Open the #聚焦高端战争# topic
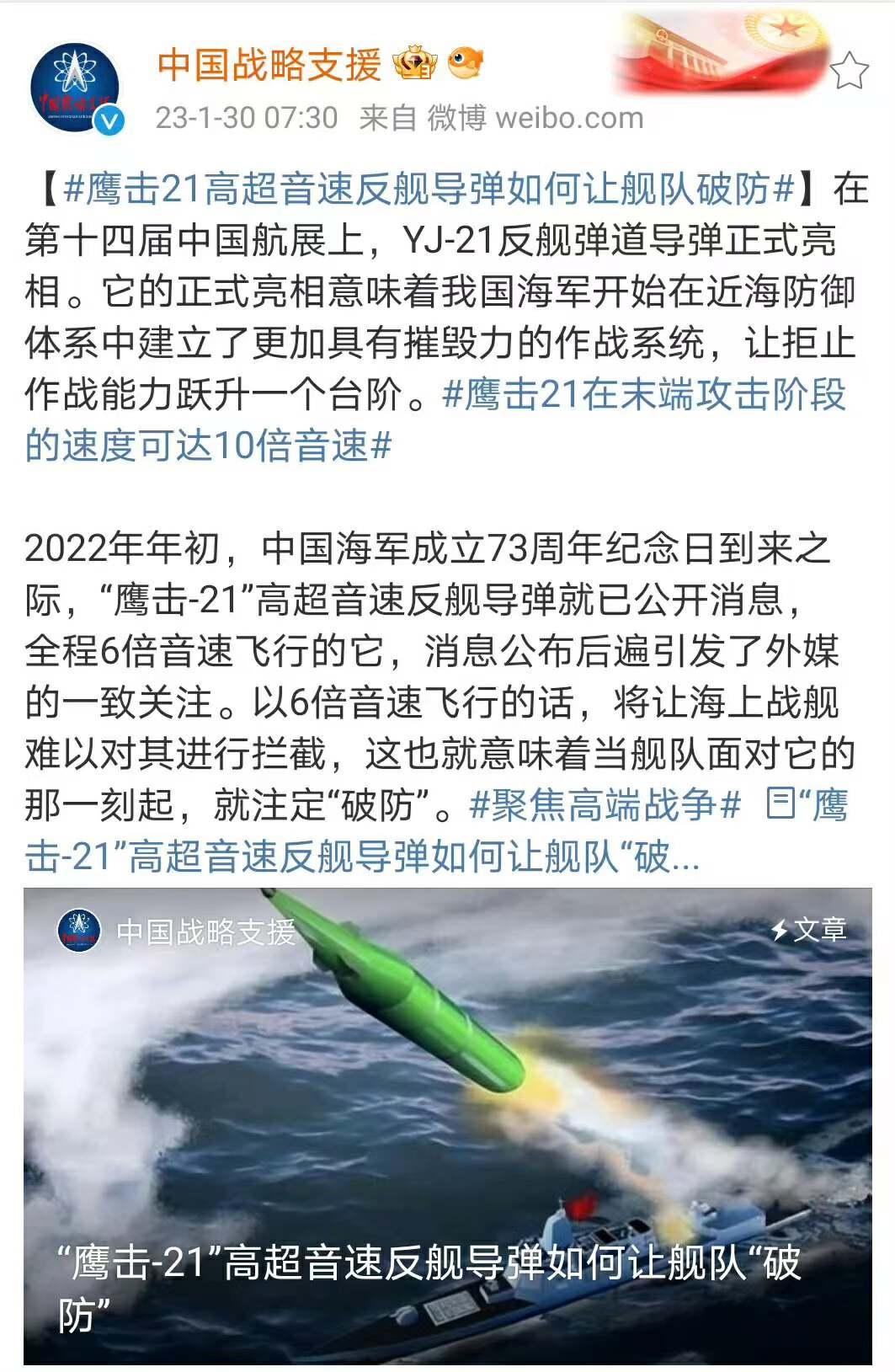895x1372 pixels. click(x=605, y=805)
